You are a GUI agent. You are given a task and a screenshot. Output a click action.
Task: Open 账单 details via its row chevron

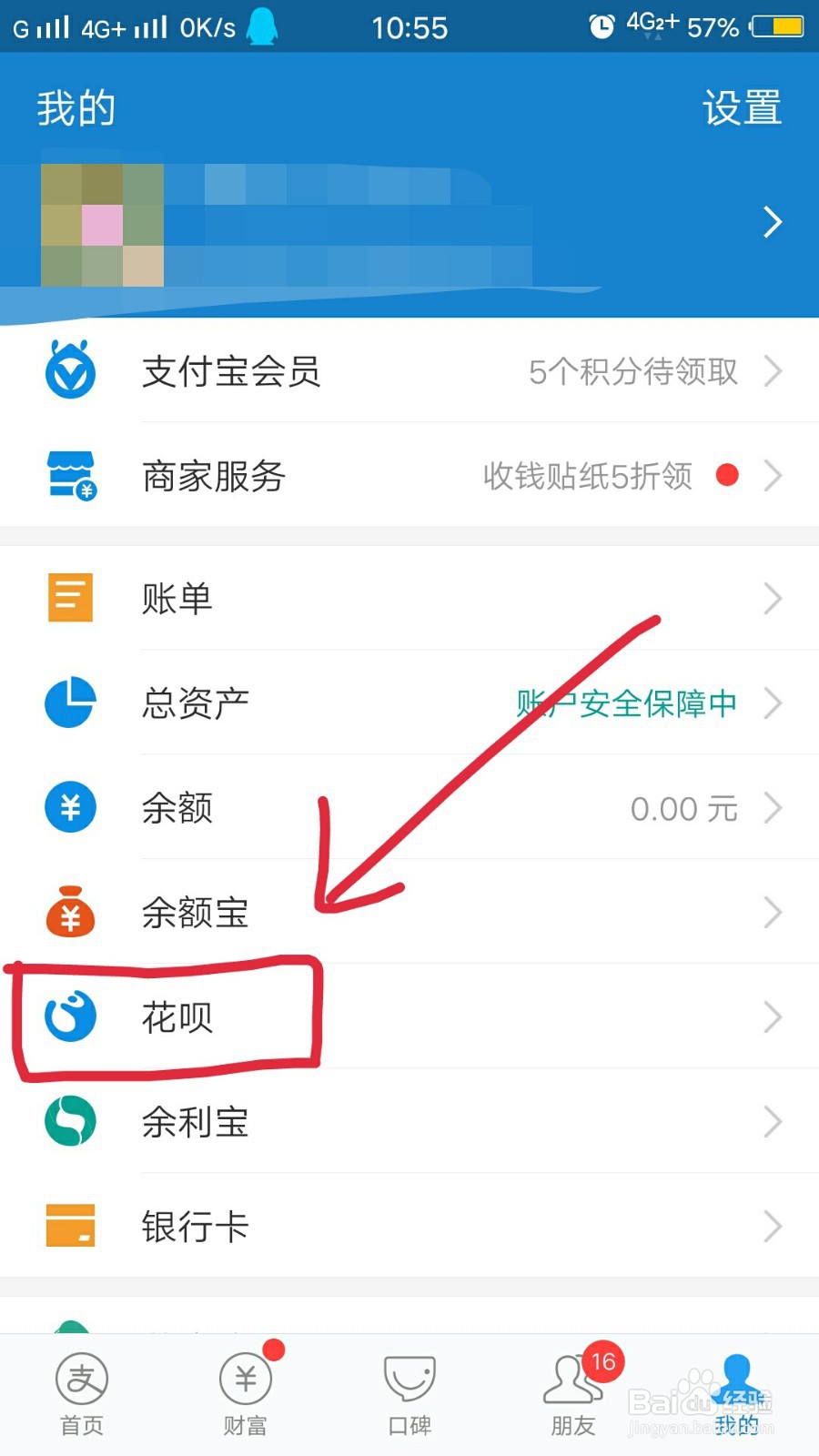click(772, 598)
